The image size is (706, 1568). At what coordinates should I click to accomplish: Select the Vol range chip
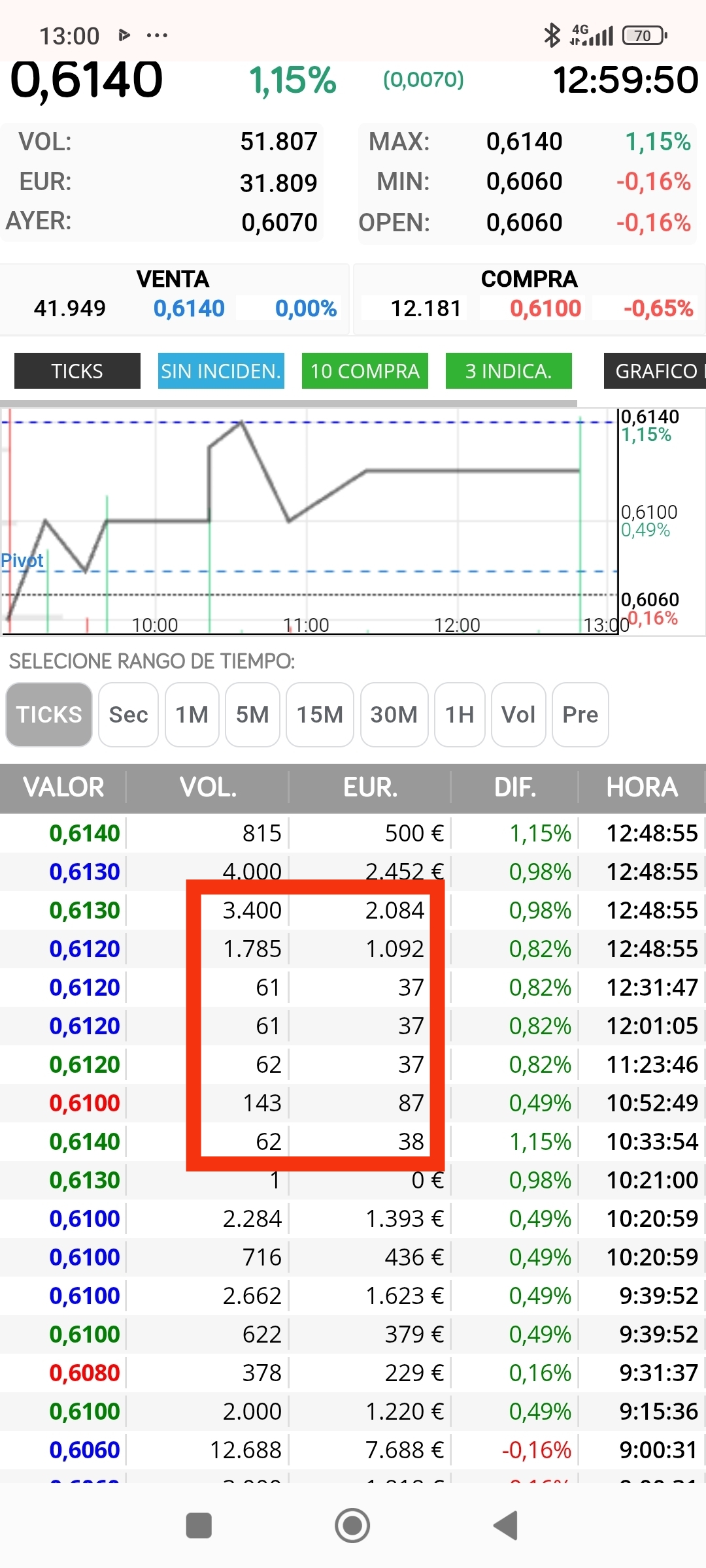[x=518, y=714]
